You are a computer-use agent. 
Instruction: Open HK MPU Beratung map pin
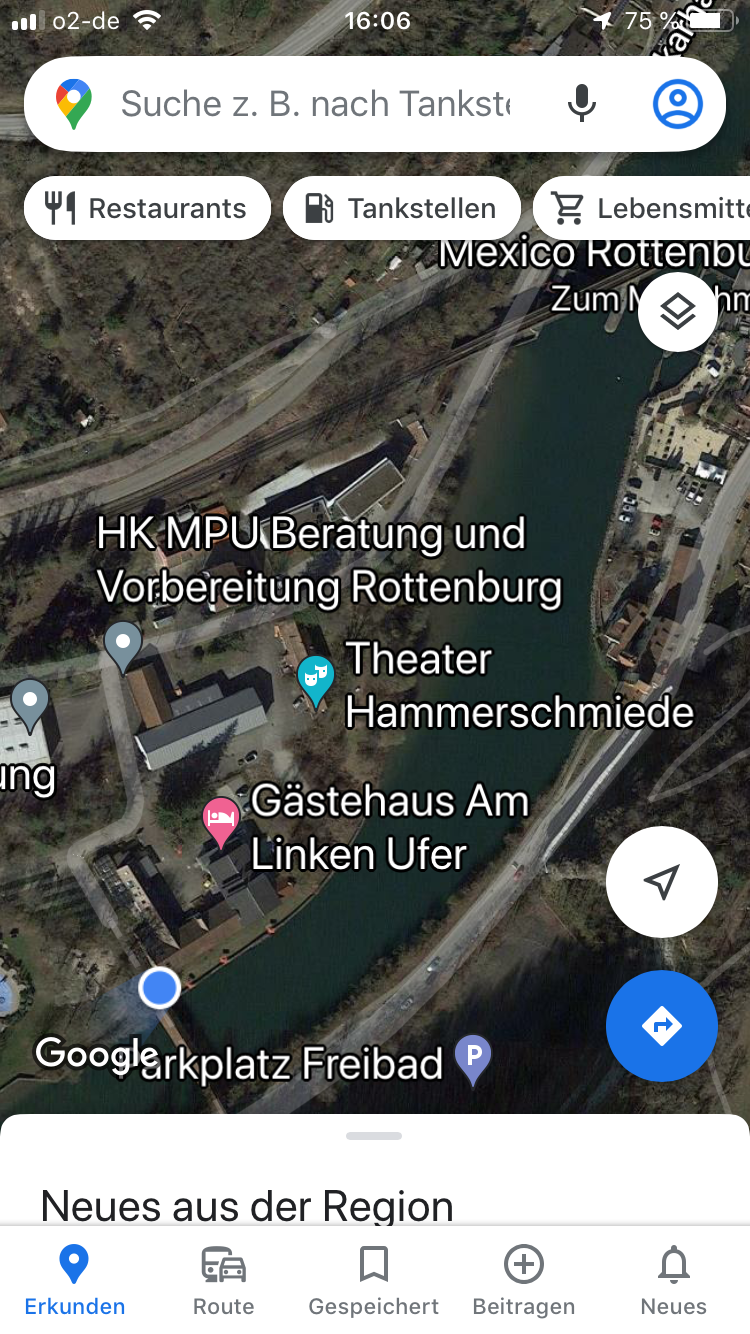pos(123,647)
